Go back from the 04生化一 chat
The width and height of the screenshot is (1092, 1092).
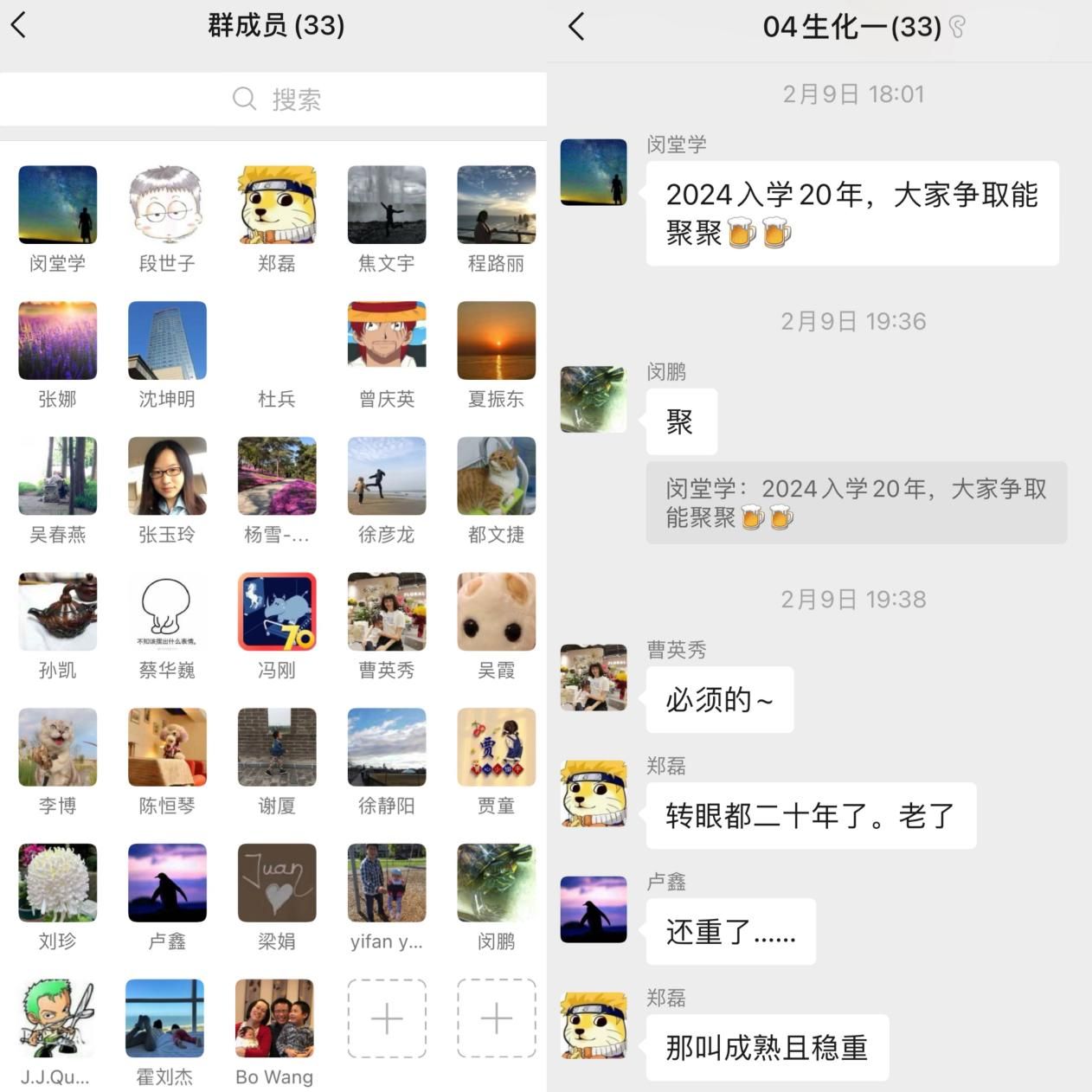tap(576, 27)
